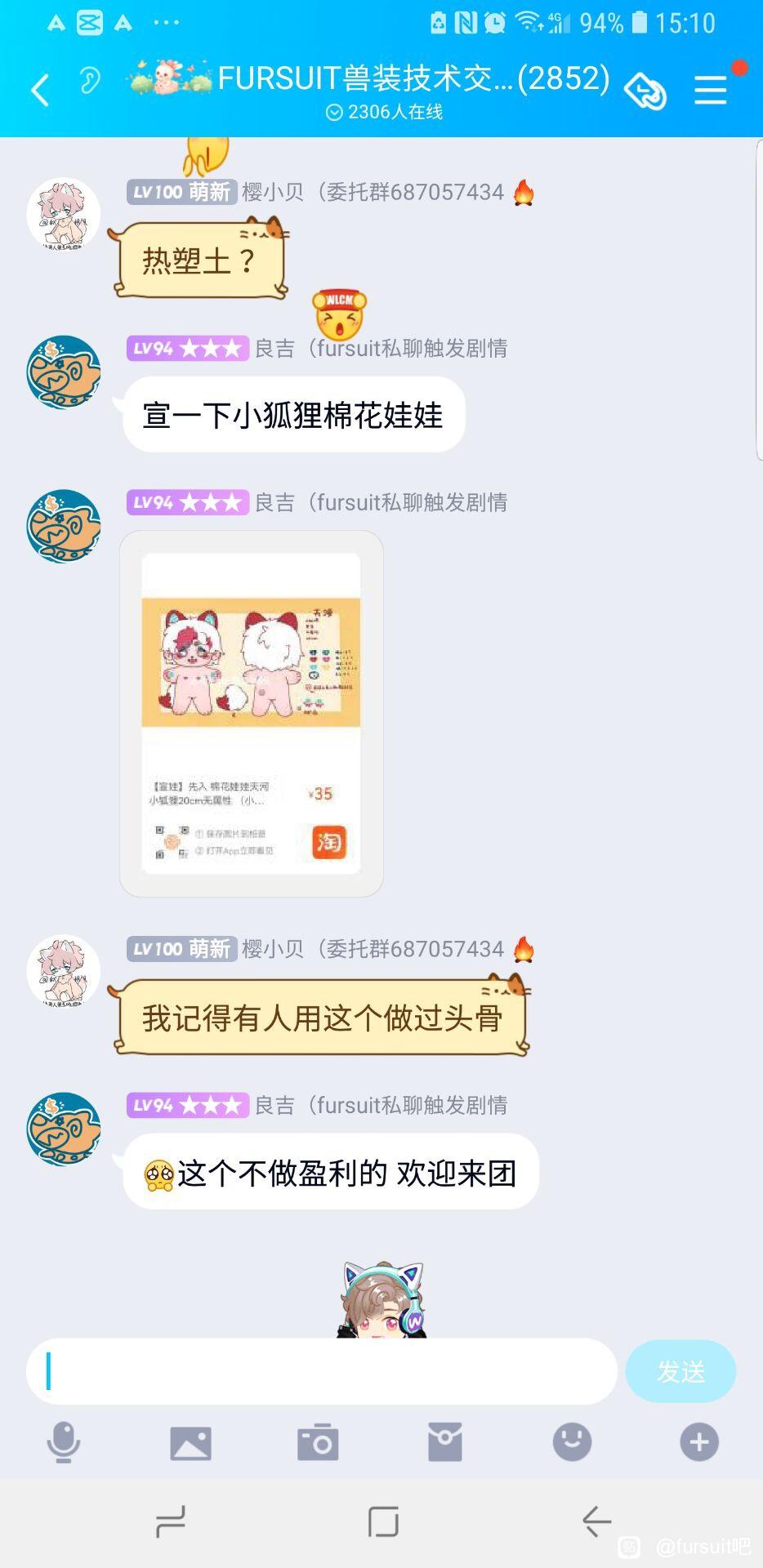Open the group menu hamburger icon

point(710,89)
